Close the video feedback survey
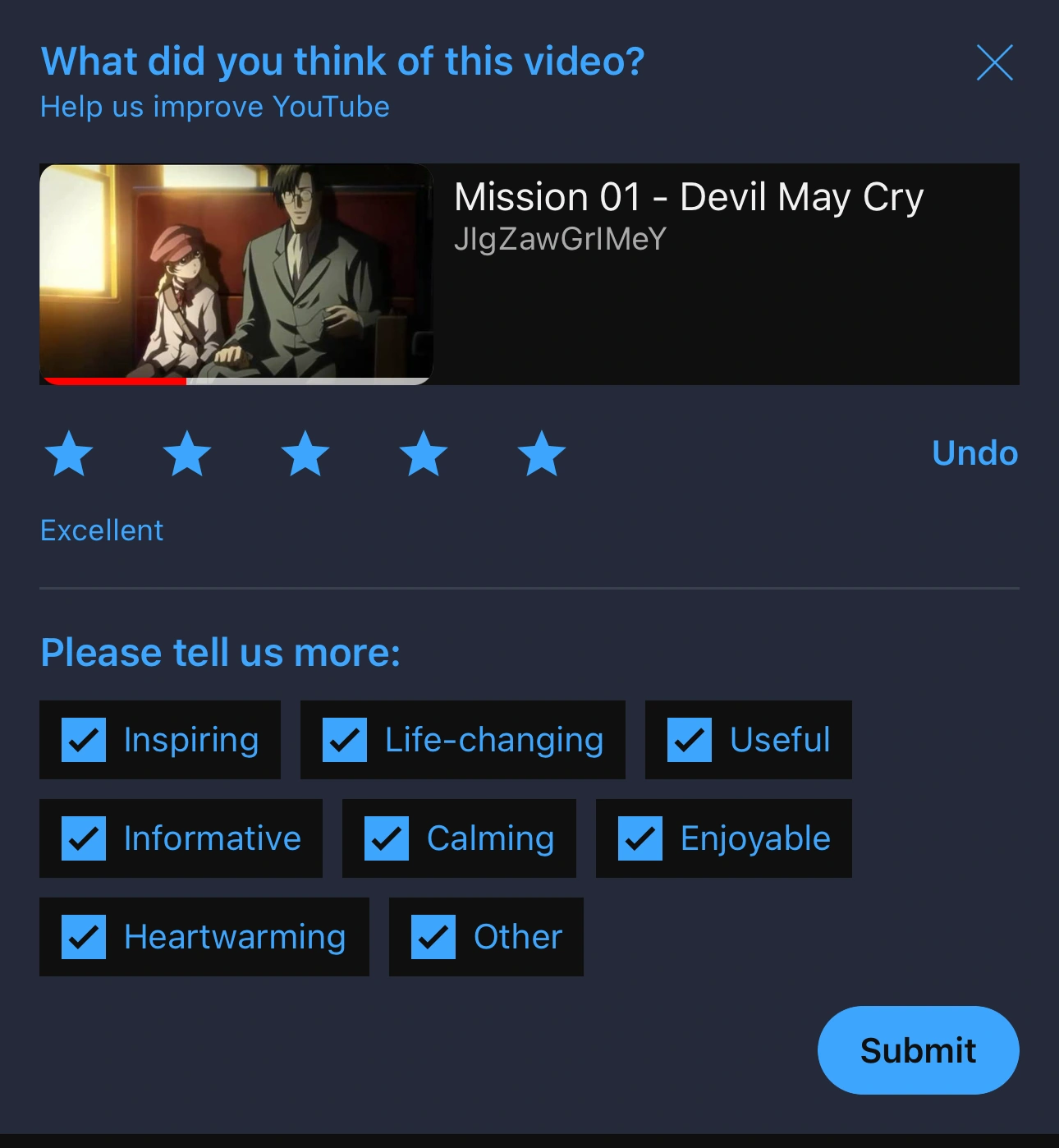The height and width of the screenshot is (1148, 1059). (x=994, y=62)
